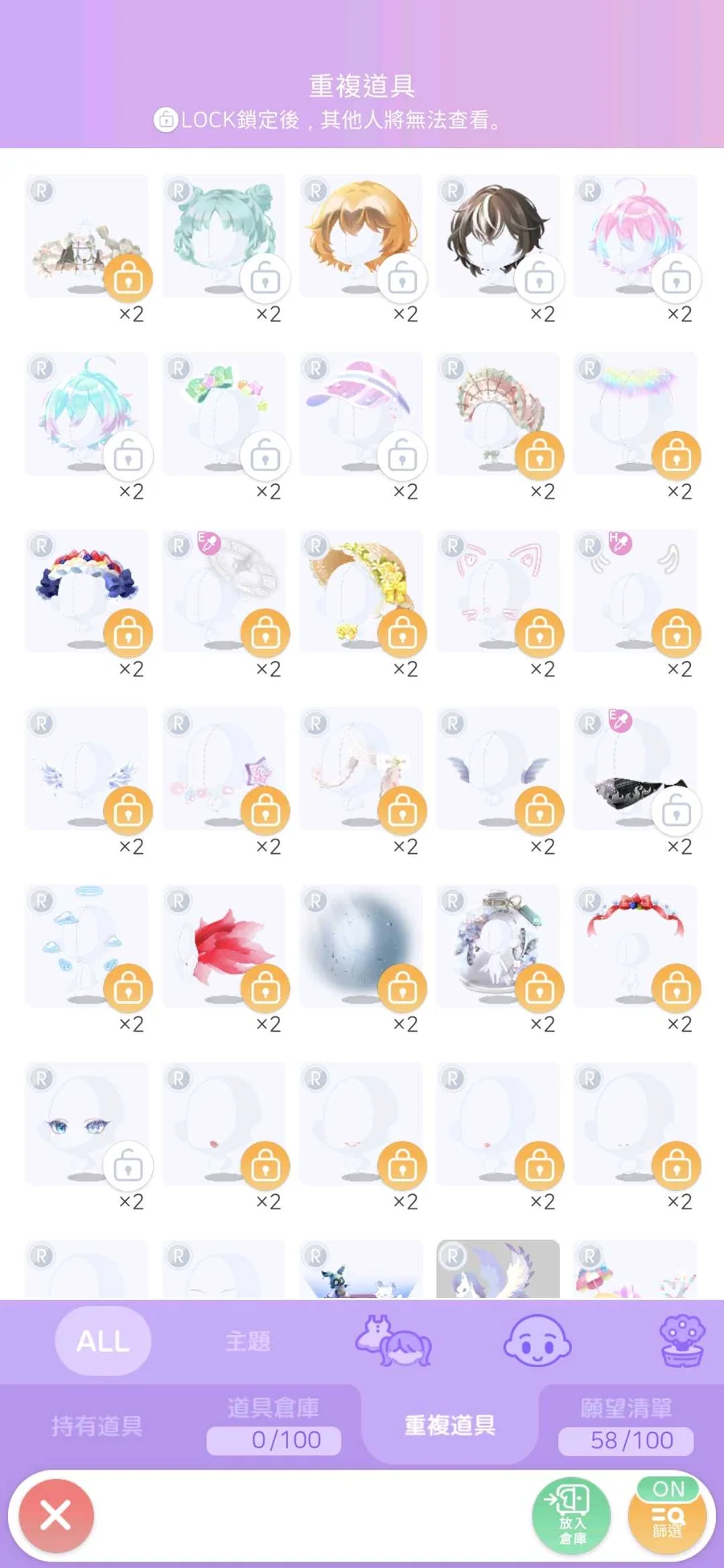Filter by the flower pot decoration icon

coord(681,1340)
